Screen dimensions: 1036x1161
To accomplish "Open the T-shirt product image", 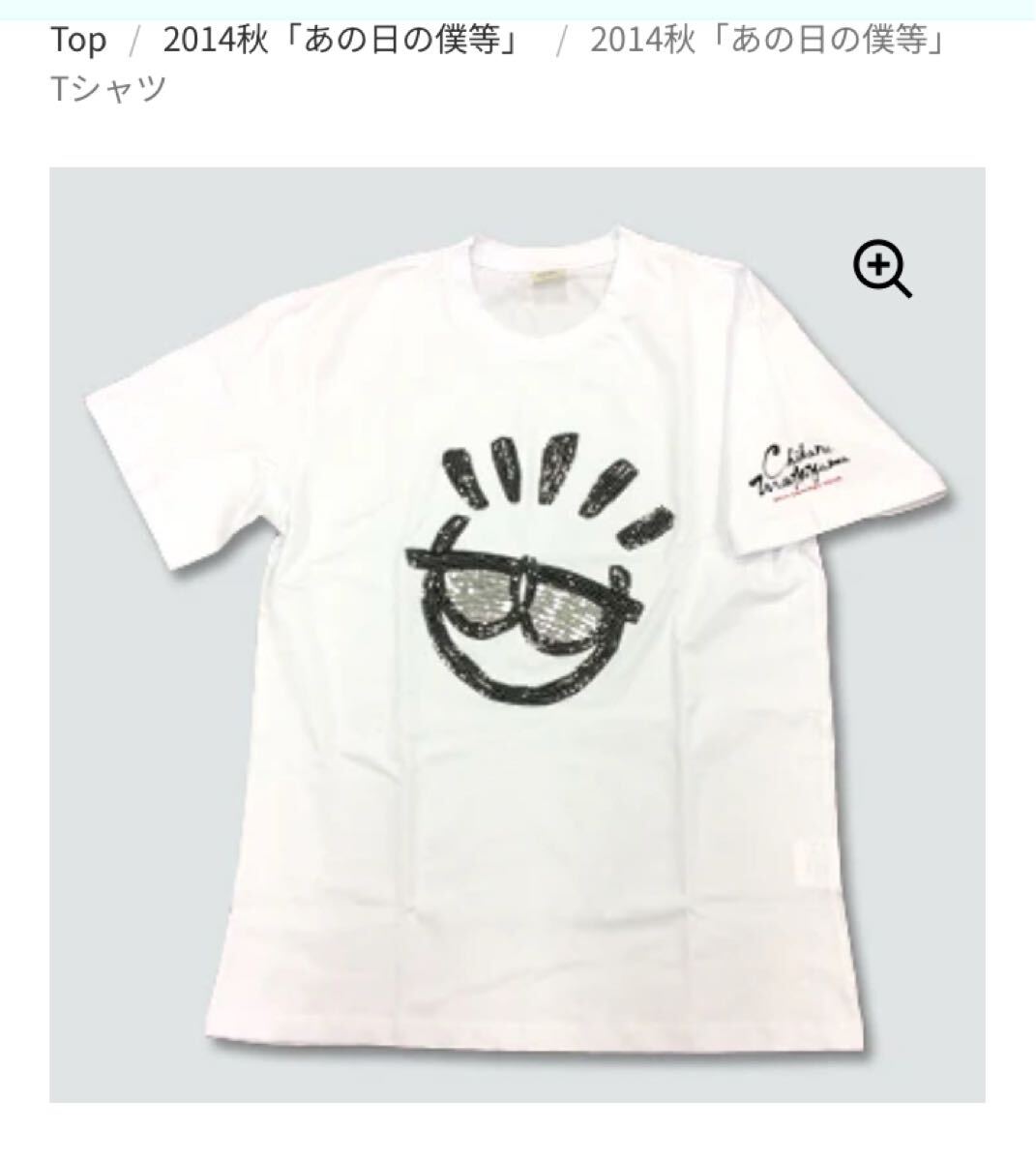I will (517, 634).
